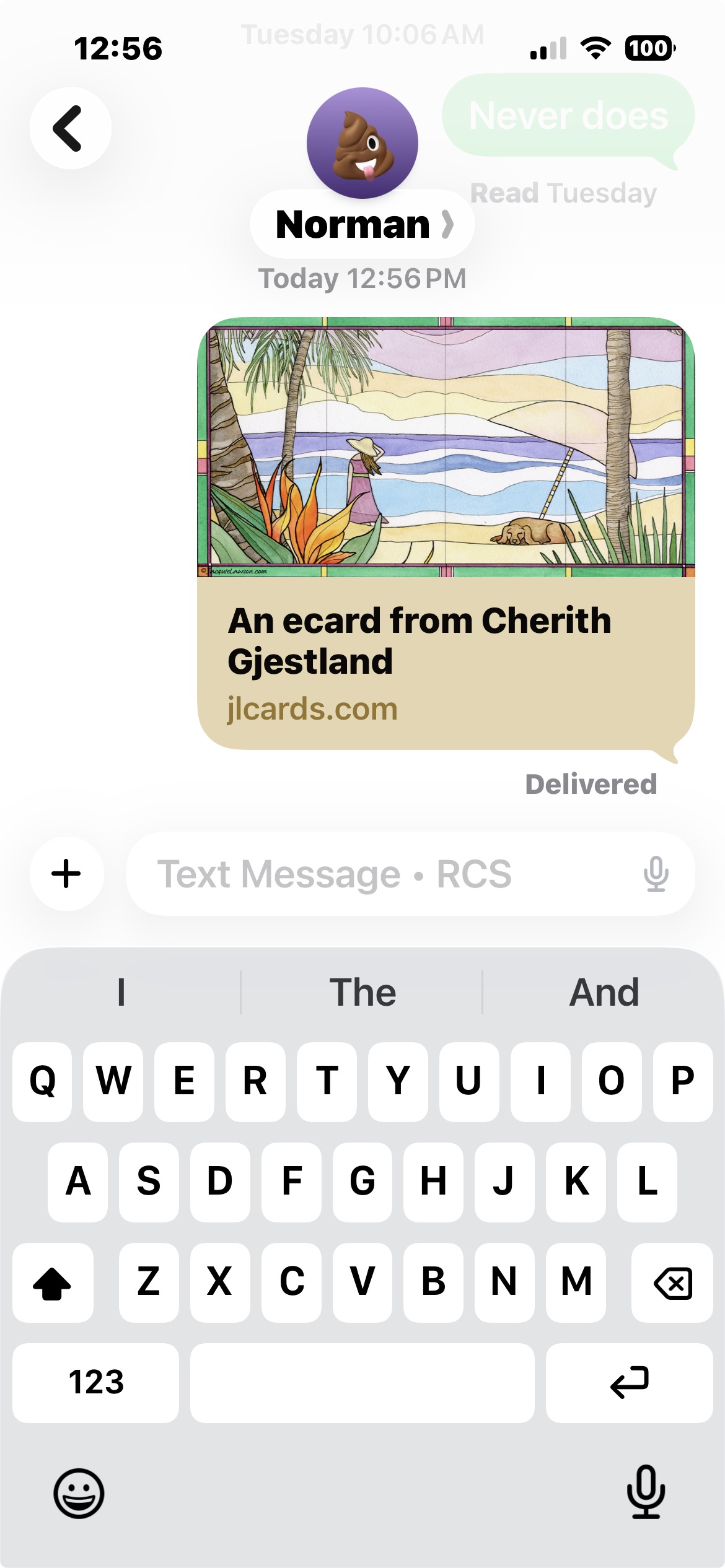Screen dimensions: 725x1568
Task: Insert the suggested word "The"
Action: [362, 993]
